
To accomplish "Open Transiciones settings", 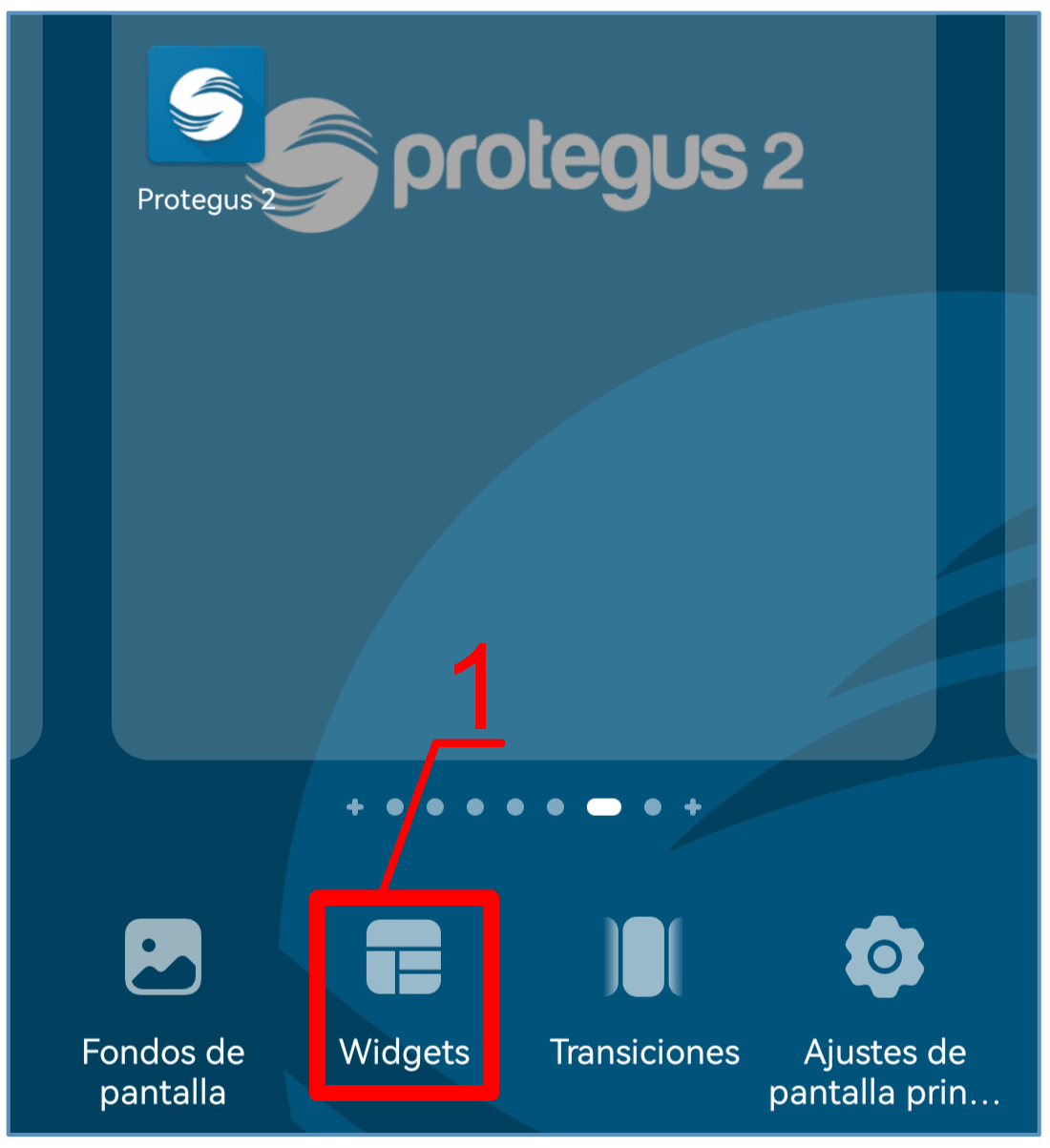I will [644, 957].
